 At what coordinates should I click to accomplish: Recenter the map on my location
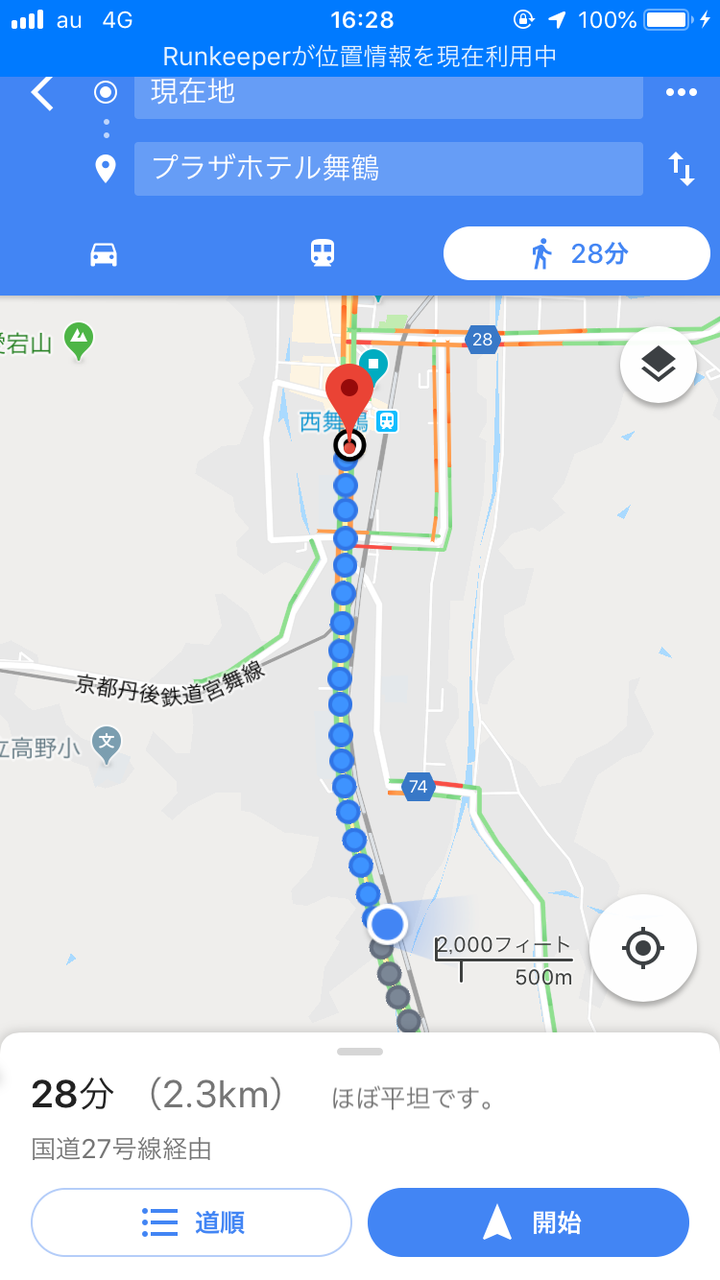coord(643,947)
